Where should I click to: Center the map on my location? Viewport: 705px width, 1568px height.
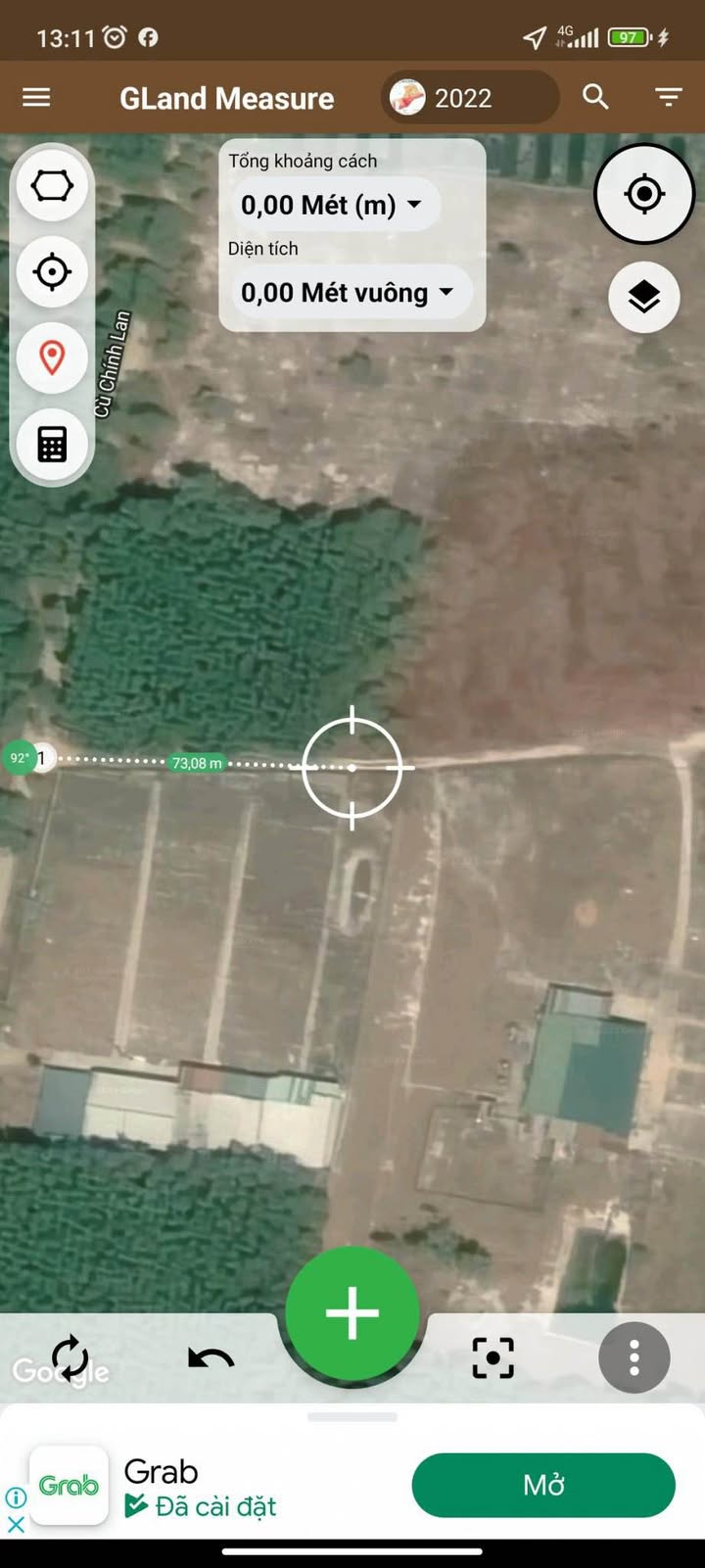[x=643, y=194]
